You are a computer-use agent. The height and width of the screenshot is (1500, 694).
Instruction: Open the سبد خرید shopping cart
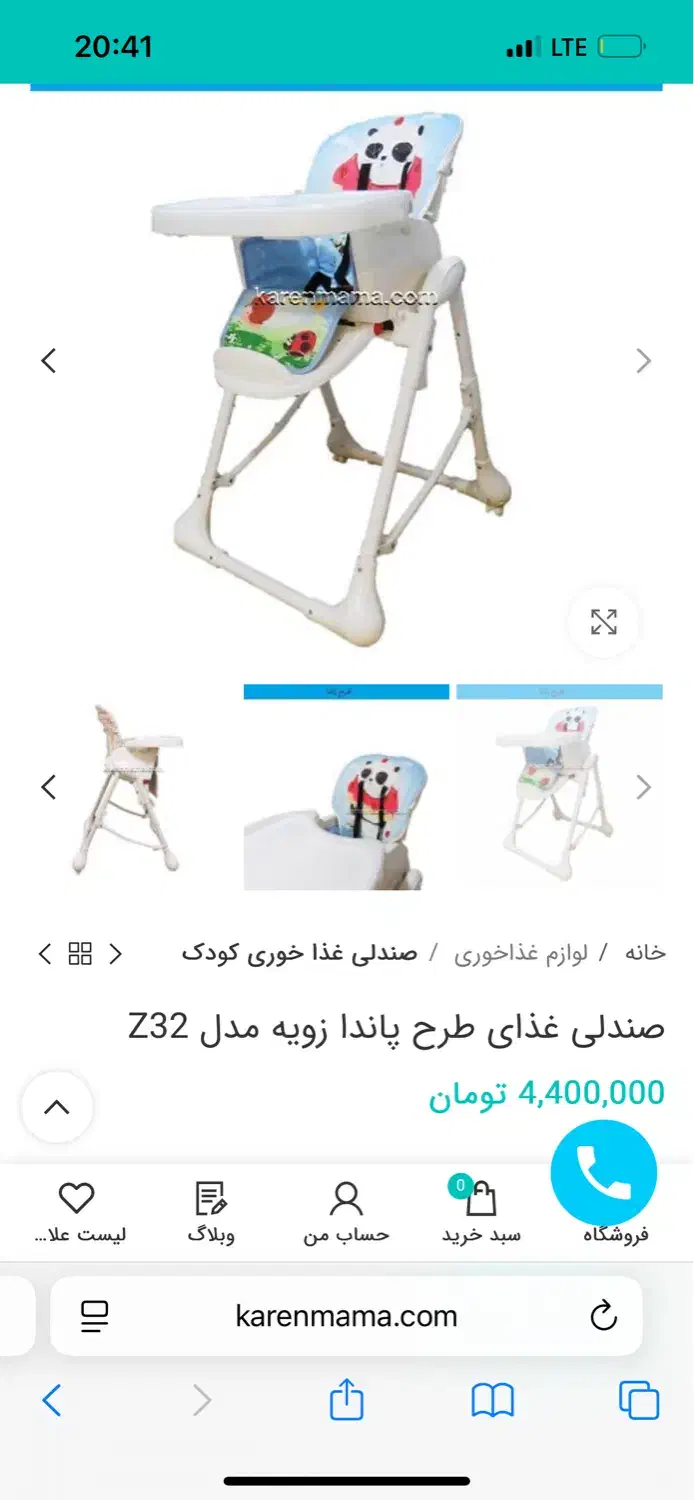pyautogui.click(x=481, y=1210)
